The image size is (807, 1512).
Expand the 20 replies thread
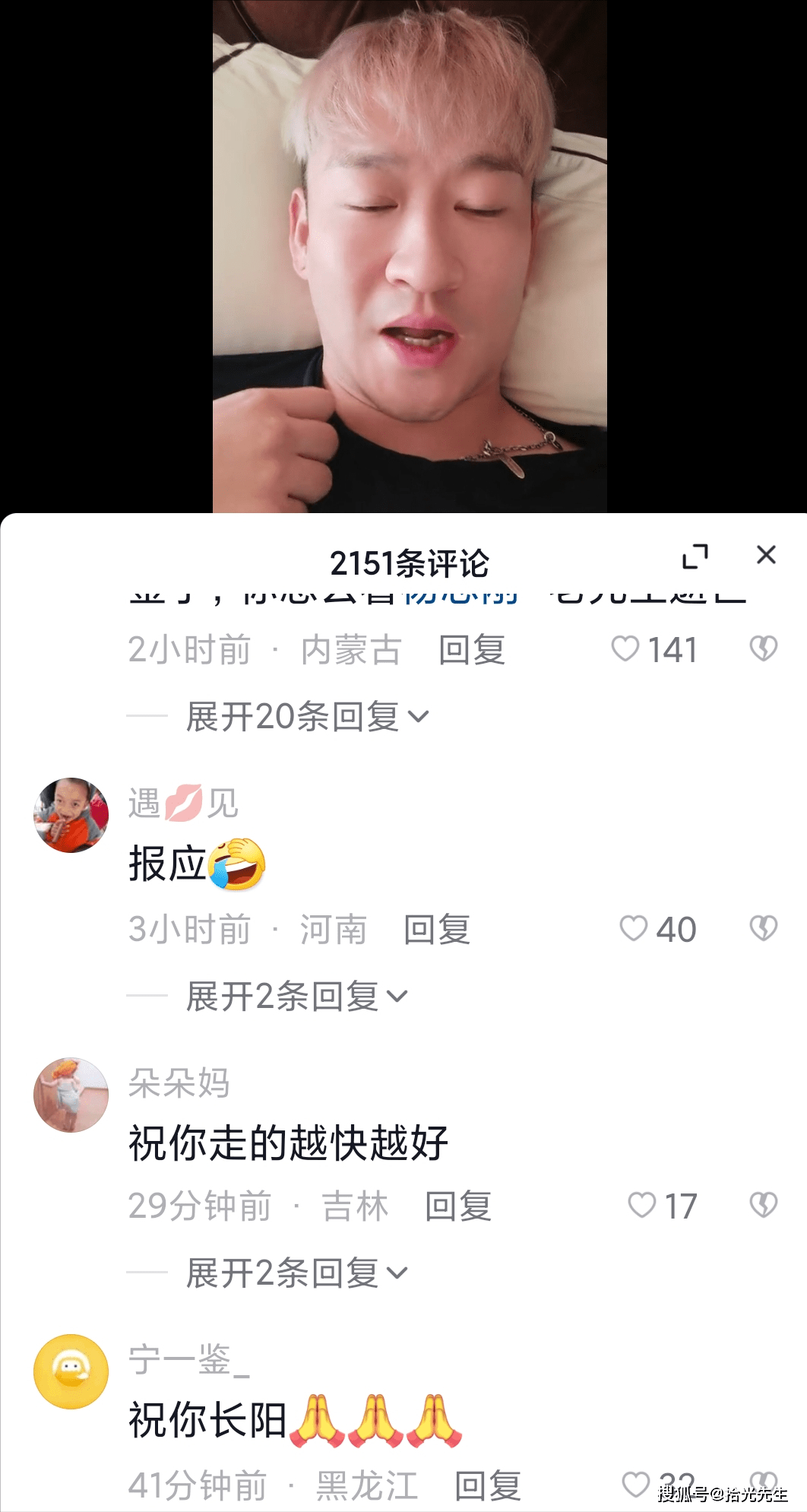tap(307, 716)
